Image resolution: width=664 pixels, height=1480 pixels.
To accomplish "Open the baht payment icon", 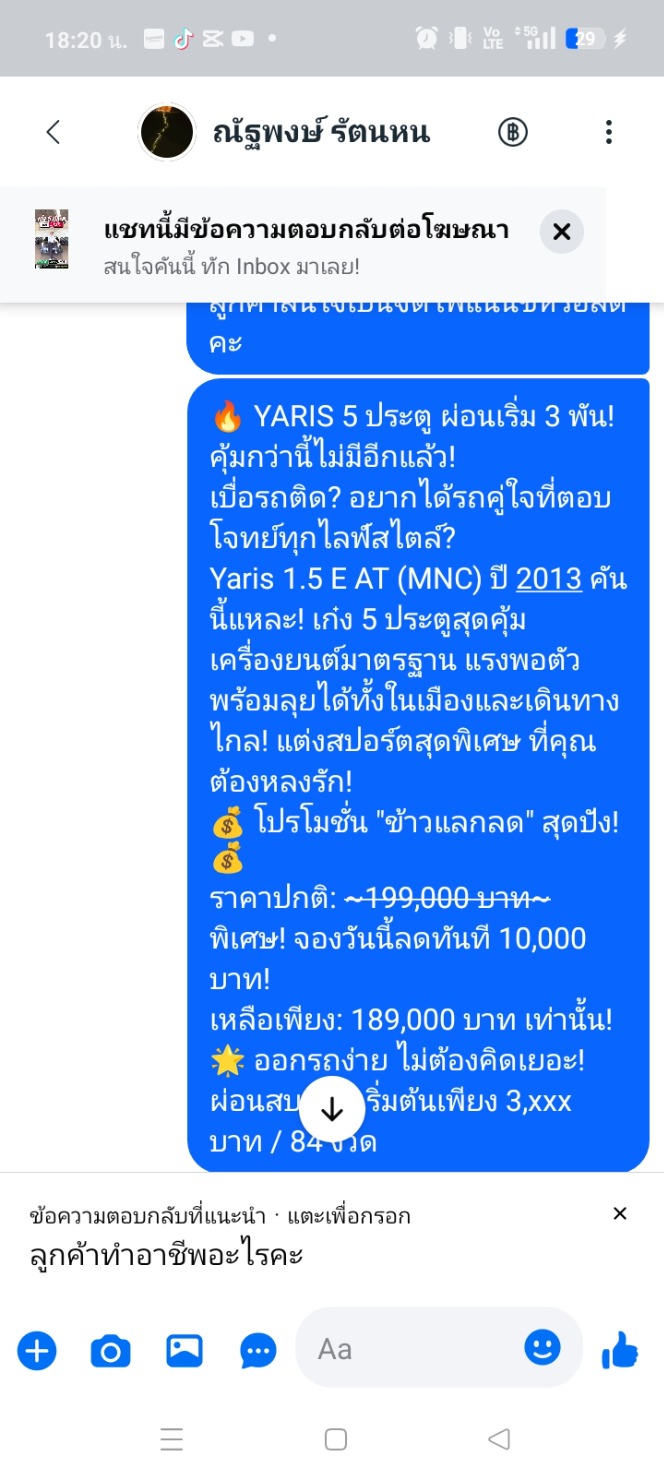I will (512, 132).
